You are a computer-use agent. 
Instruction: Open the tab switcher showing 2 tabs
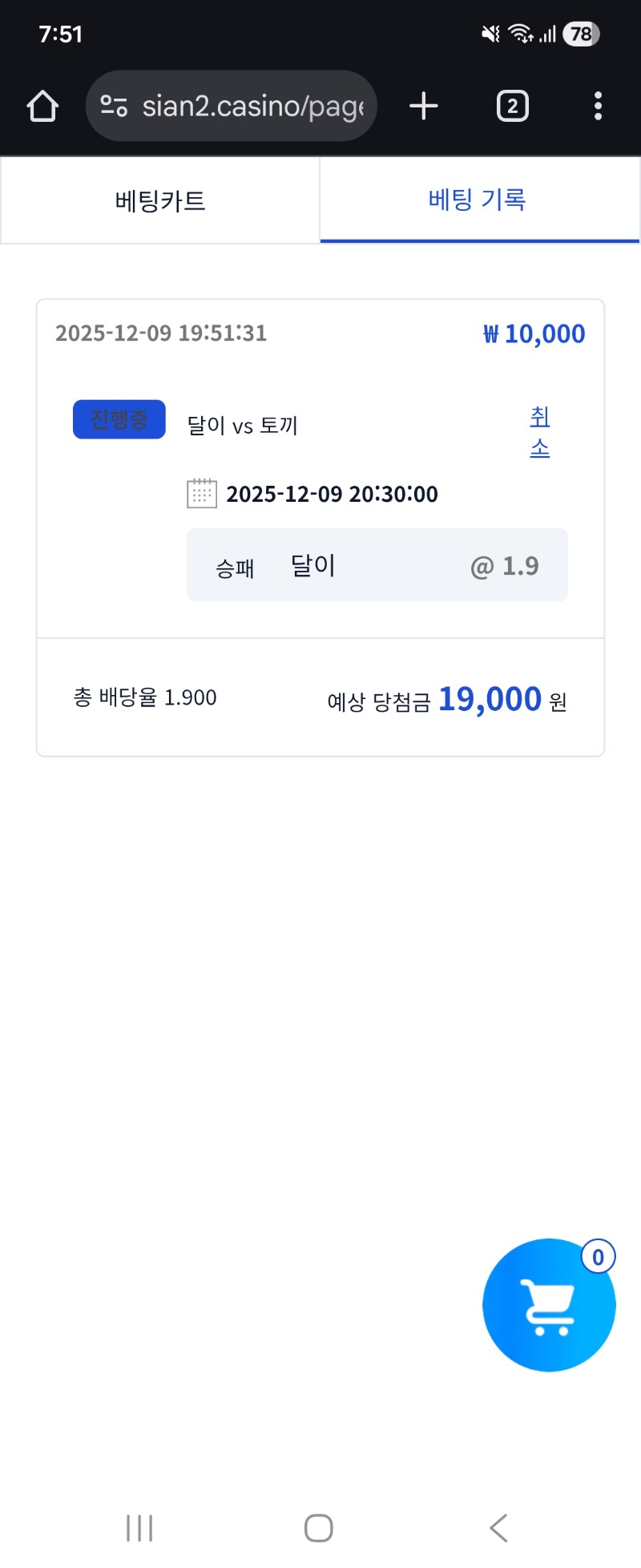512,105
